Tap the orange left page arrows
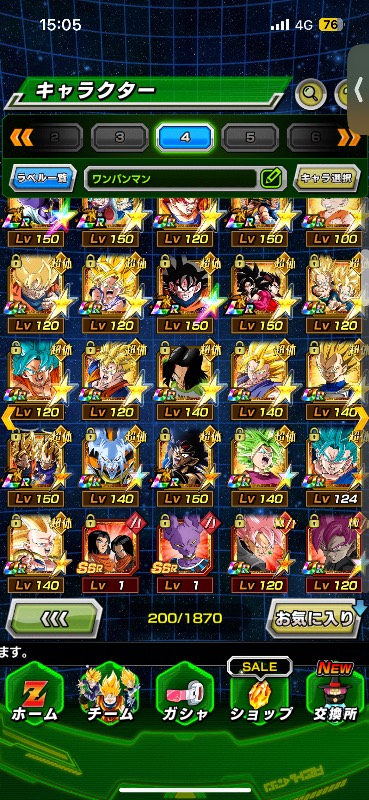This screenshot has width=369, height=800. pos(21,137)
